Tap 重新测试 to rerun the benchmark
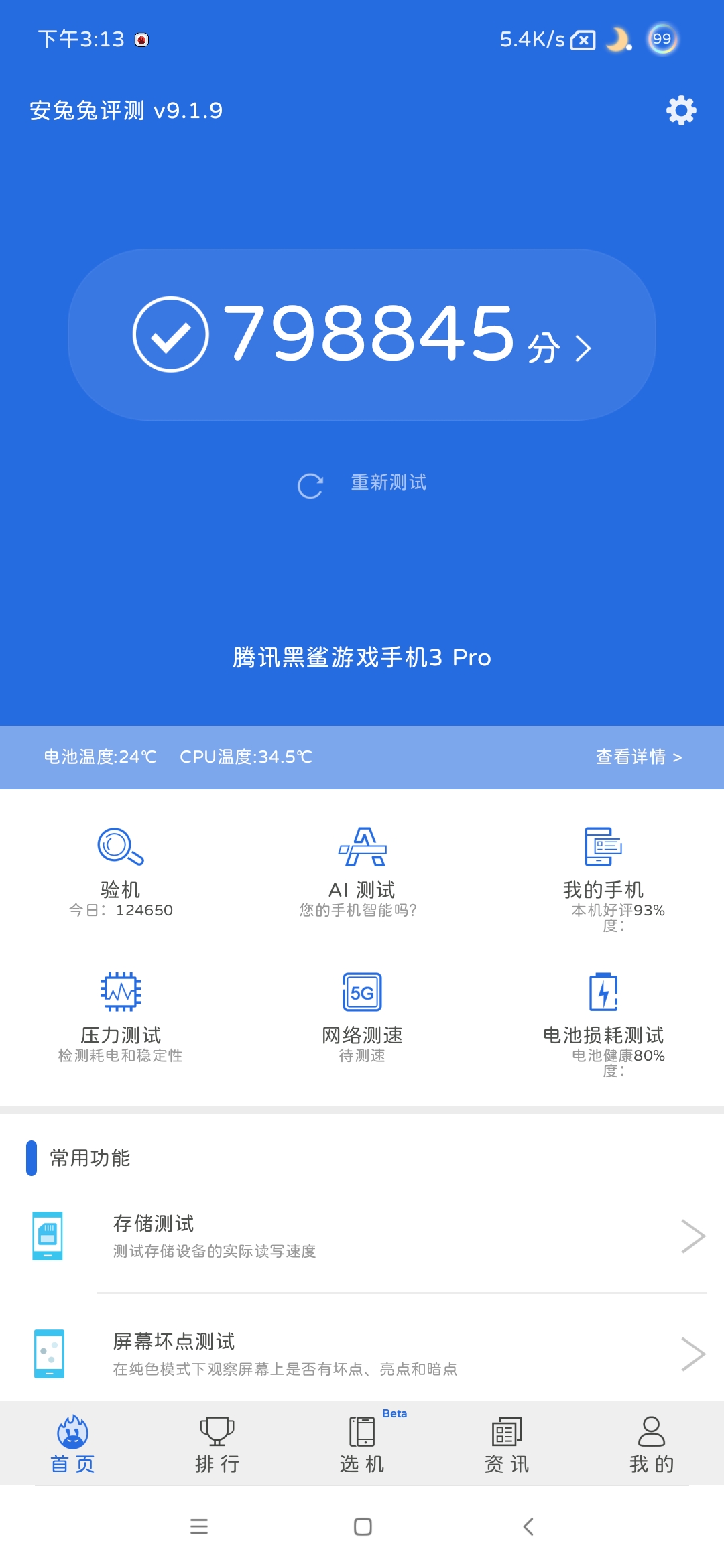This screenshot has width=724, height=1568. (363, 484)
